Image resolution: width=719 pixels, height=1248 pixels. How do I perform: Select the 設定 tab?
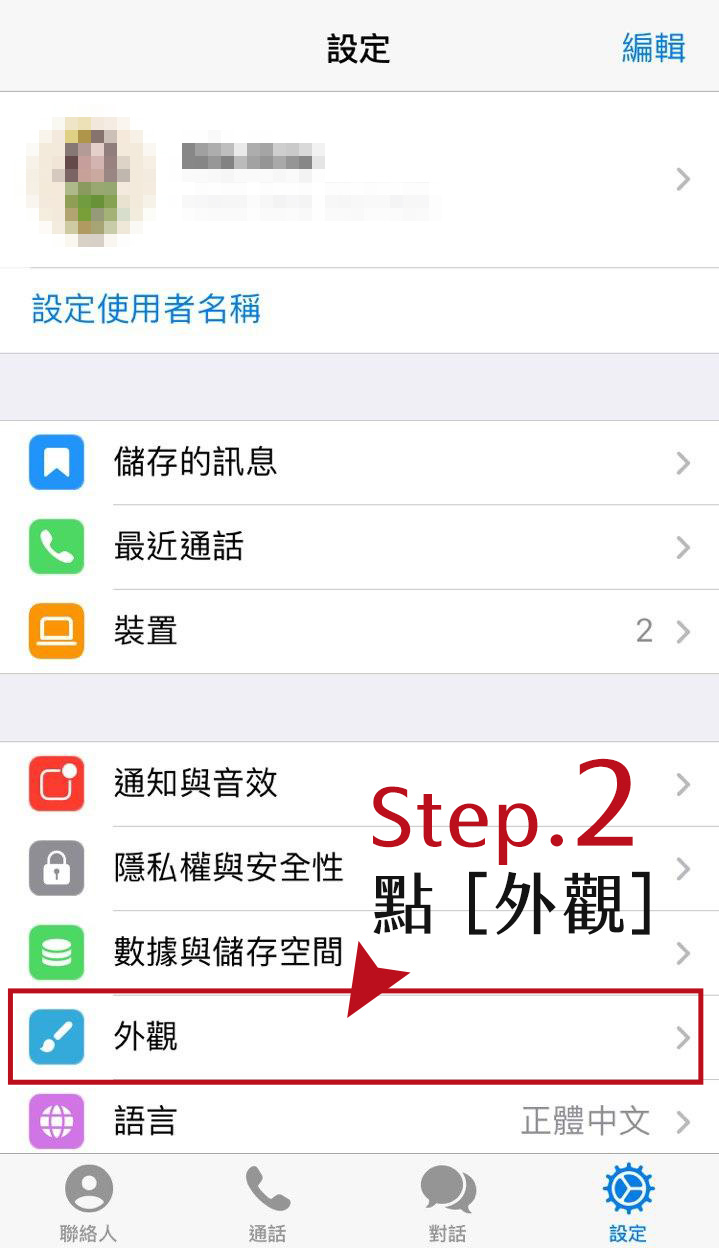[x=628, y=1204]
